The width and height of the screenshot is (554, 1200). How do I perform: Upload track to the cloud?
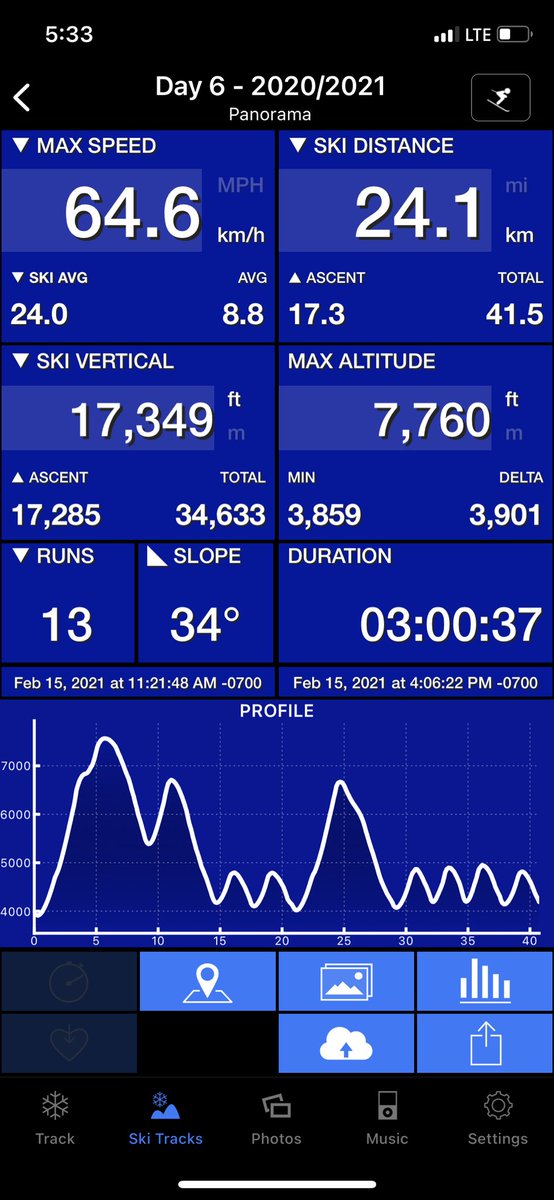pos(346,1043)
